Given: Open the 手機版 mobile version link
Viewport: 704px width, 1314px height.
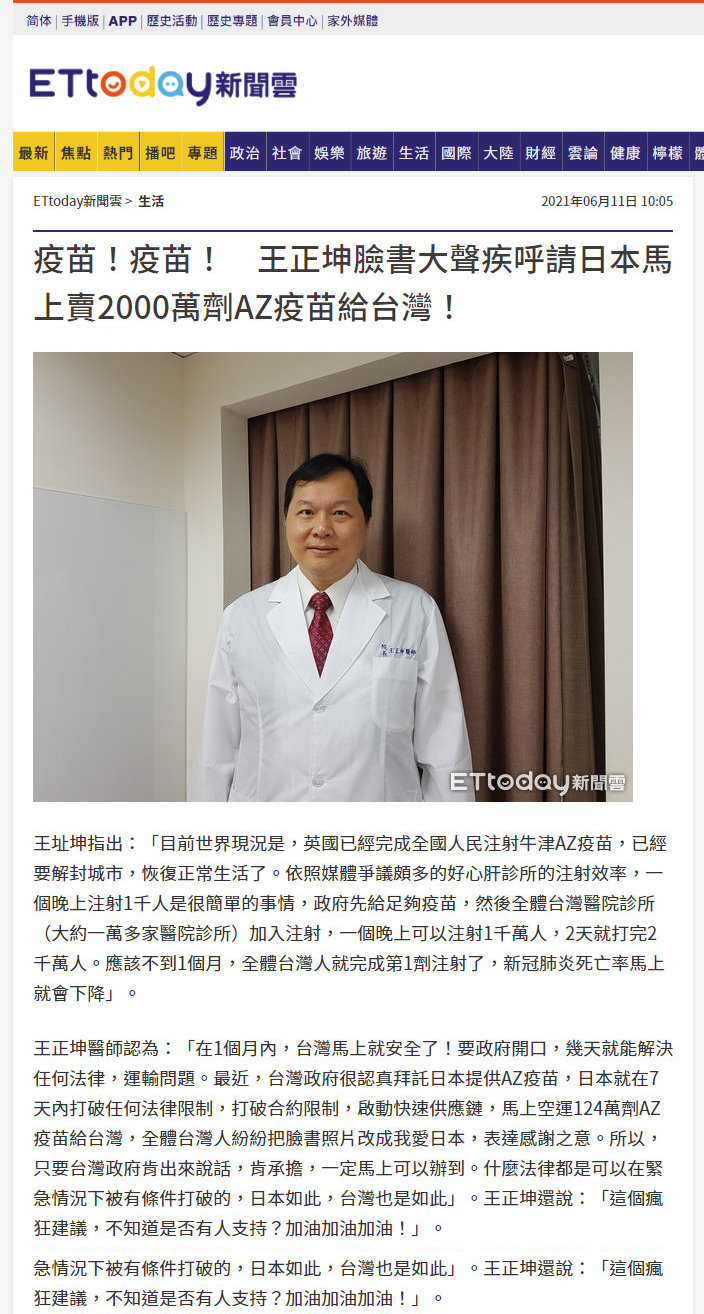Looking at the screenshot, I should click(x=81, y=20).
